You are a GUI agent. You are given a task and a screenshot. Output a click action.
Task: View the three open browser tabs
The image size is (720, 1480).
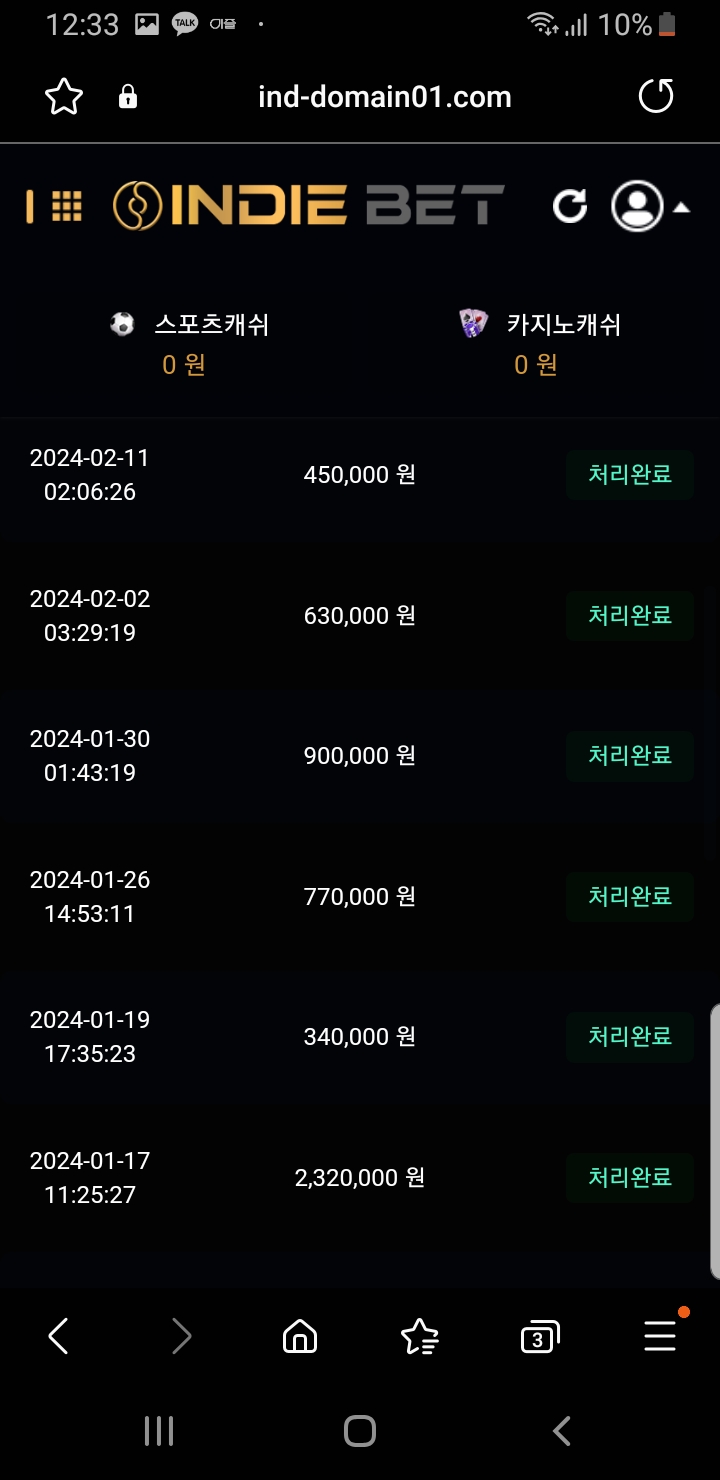(540, 1337)
